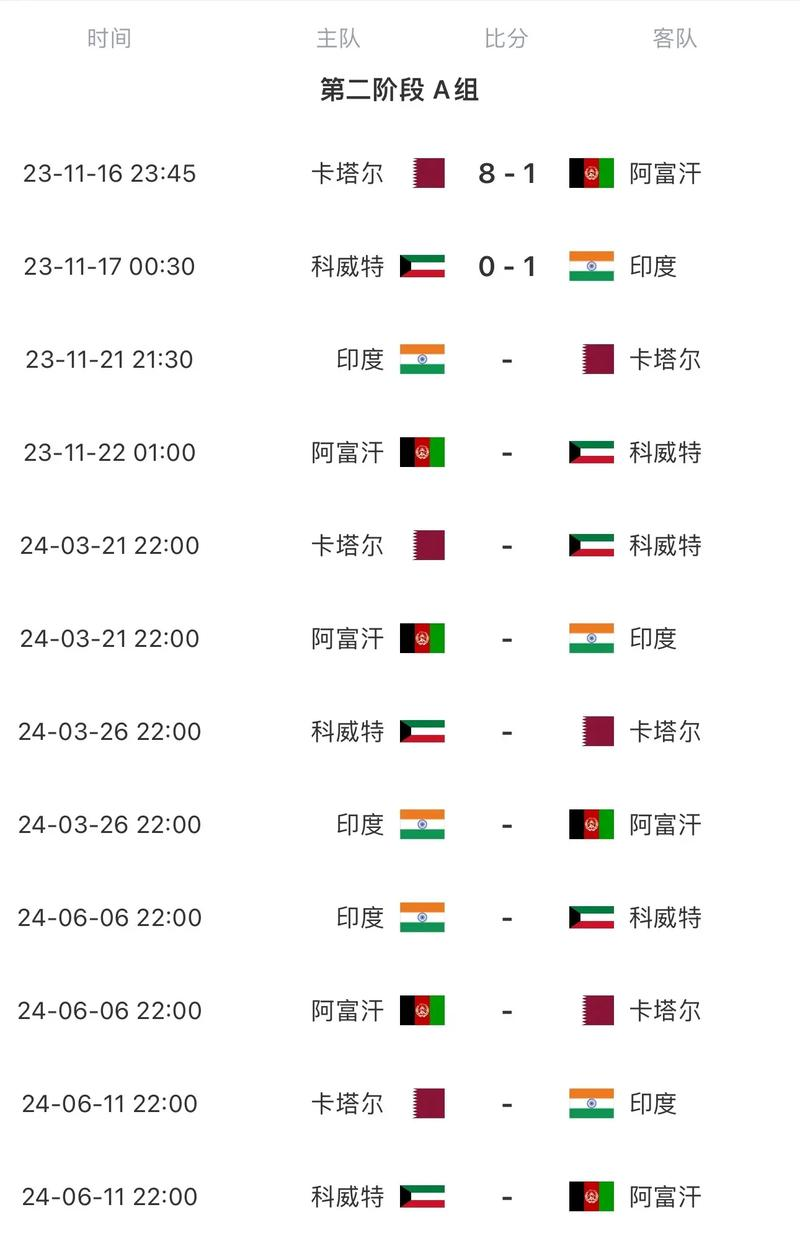Open the India vs Afghanistan match on 24-03-26
Viewport: 800px width, 1233px height.
tap(506, 824)
